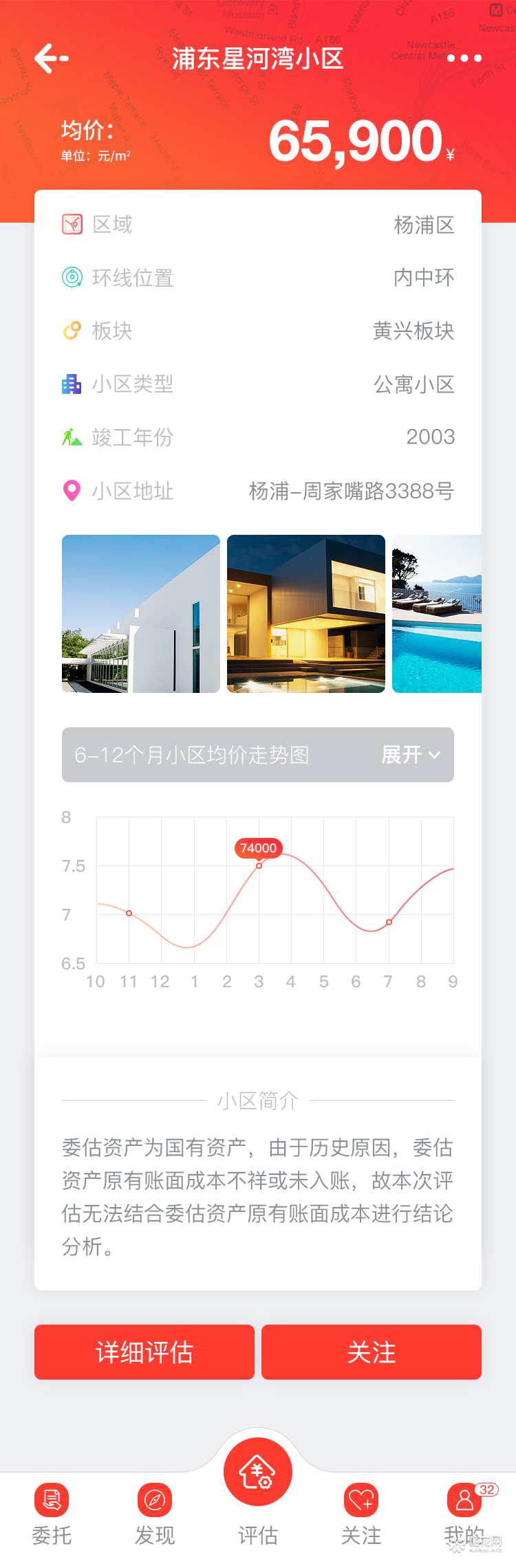Tap the red 关注 button
Image resolution: width=516 pixels, height=1568 pixels.
[x=372, y=1352]
